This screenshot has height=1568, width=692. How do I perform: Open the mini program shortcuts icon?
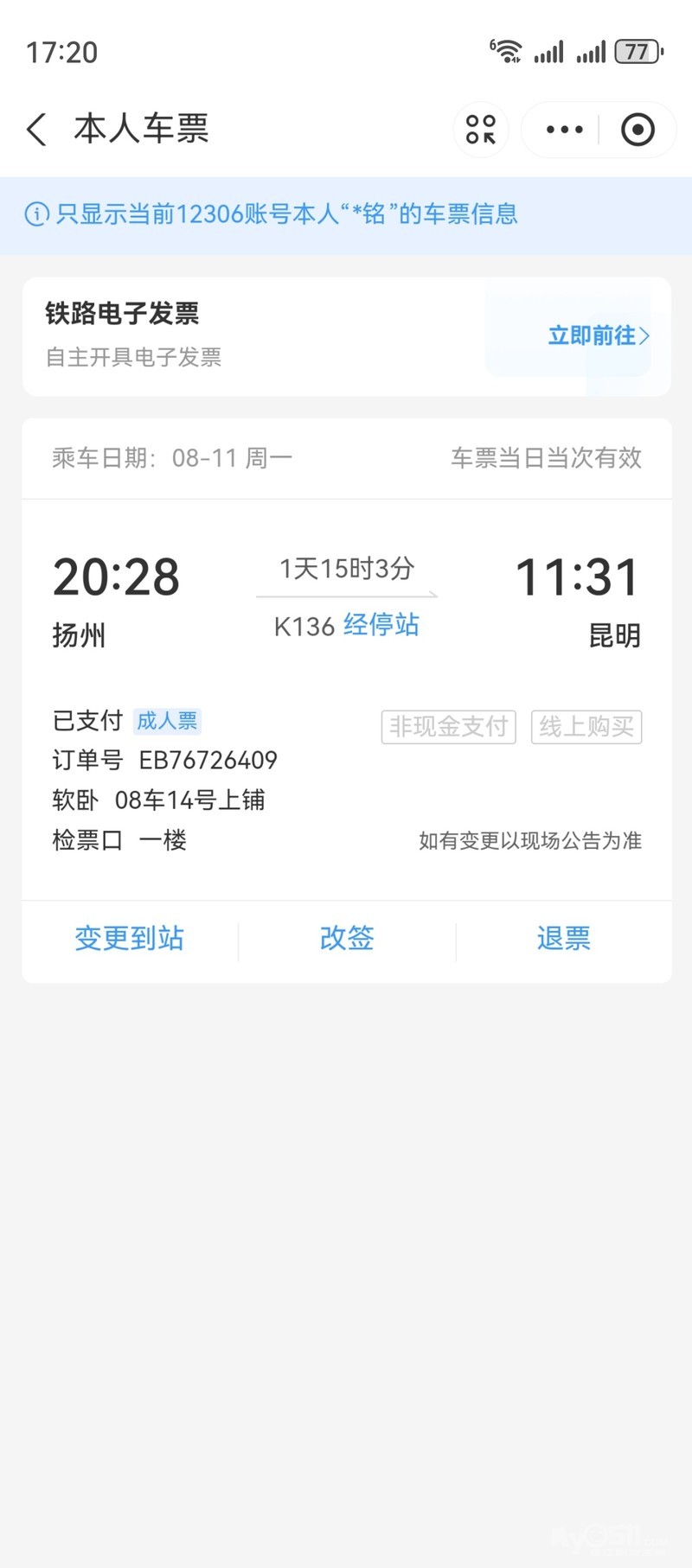481,130
